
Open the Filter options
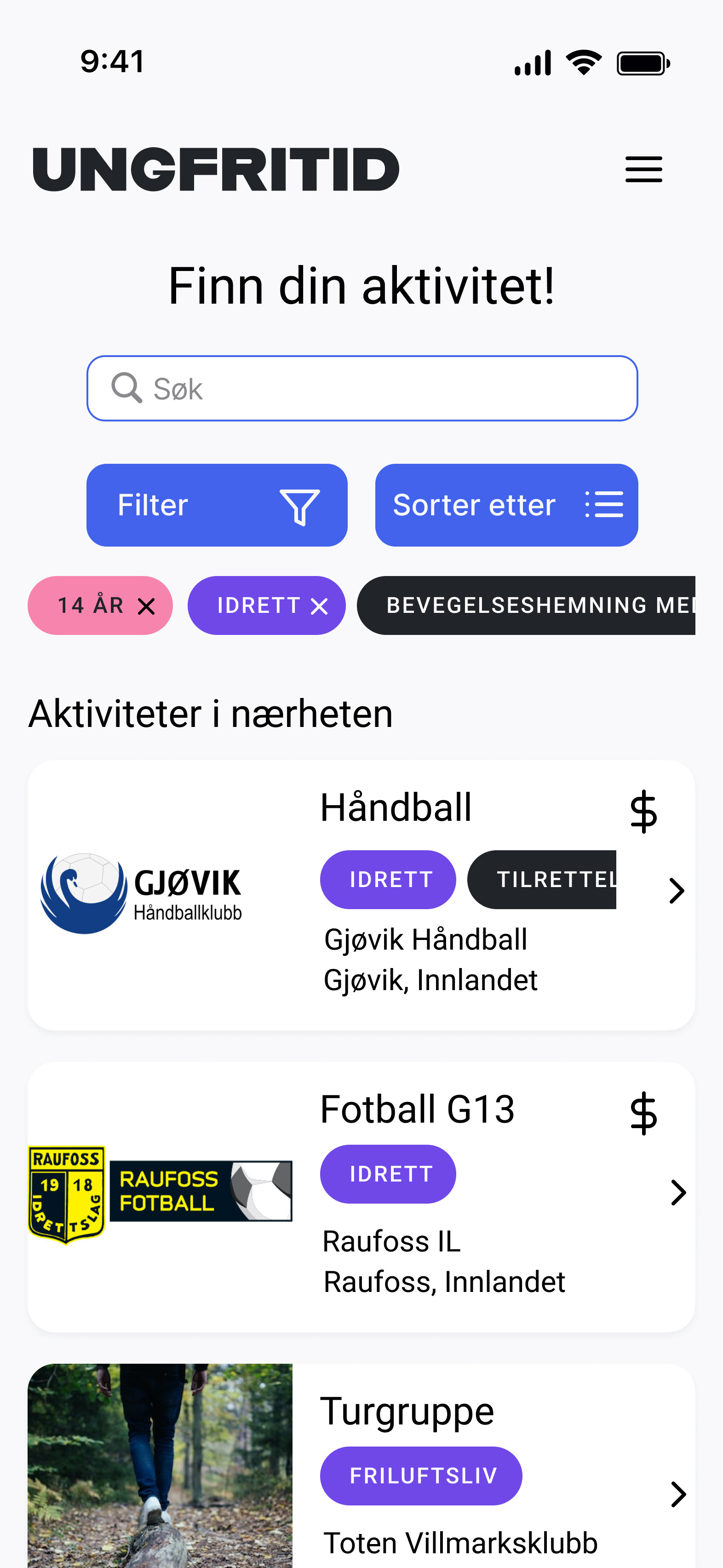coord(217,505)
